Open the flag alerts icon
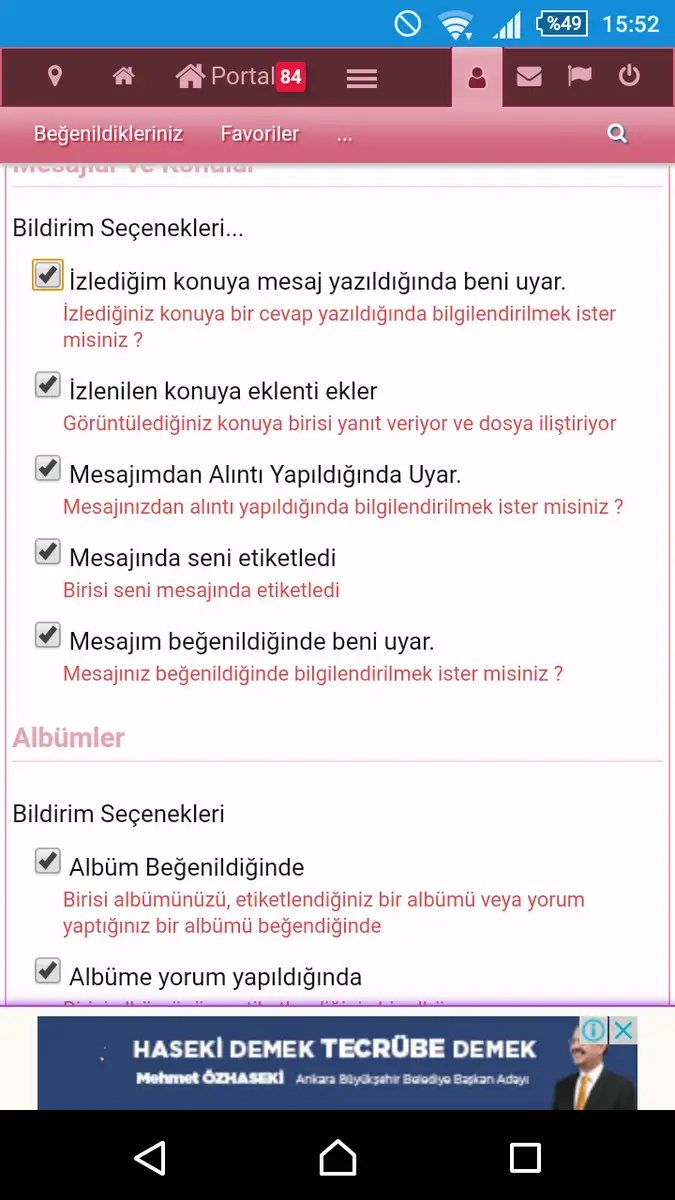The image size is (675, 1200). click(580, 76)
